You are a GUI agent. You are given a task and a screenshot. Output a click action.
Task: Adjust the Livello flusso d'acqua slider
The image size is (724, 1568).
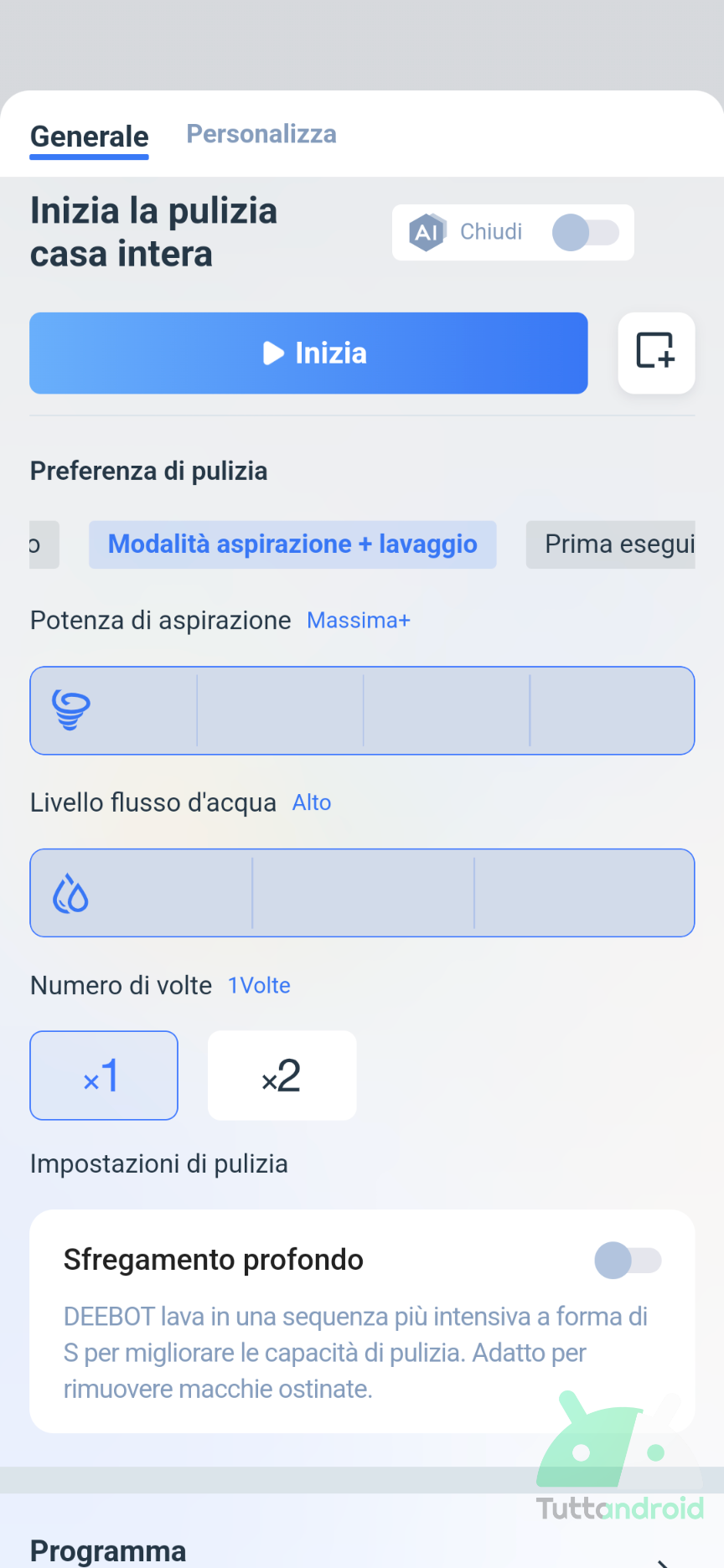click(362, 893)
